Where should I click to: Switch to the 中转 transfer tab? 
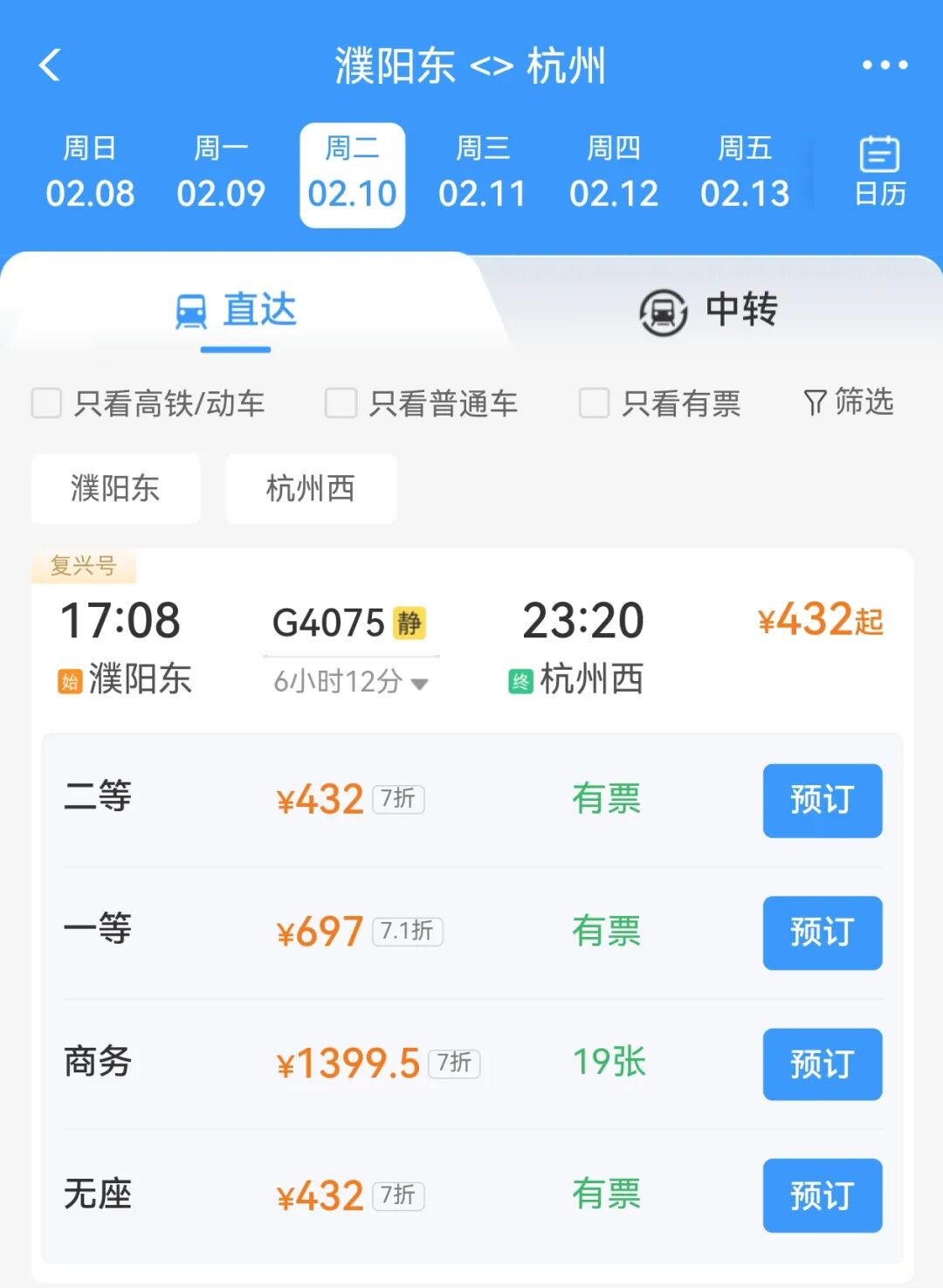709,311
